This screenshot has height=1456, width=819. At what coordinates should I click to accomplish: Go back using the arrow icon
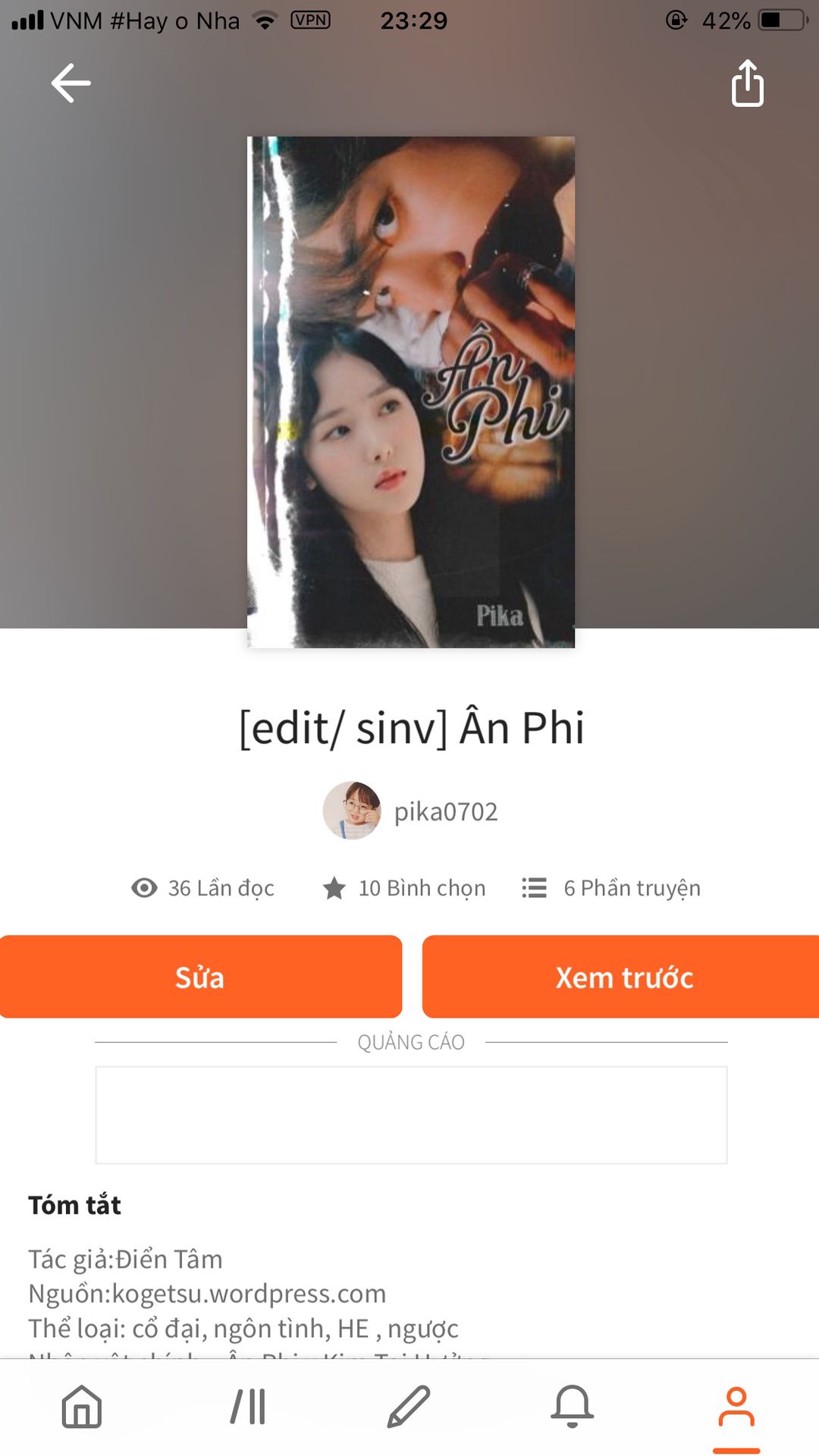click(x=71, y=83)
